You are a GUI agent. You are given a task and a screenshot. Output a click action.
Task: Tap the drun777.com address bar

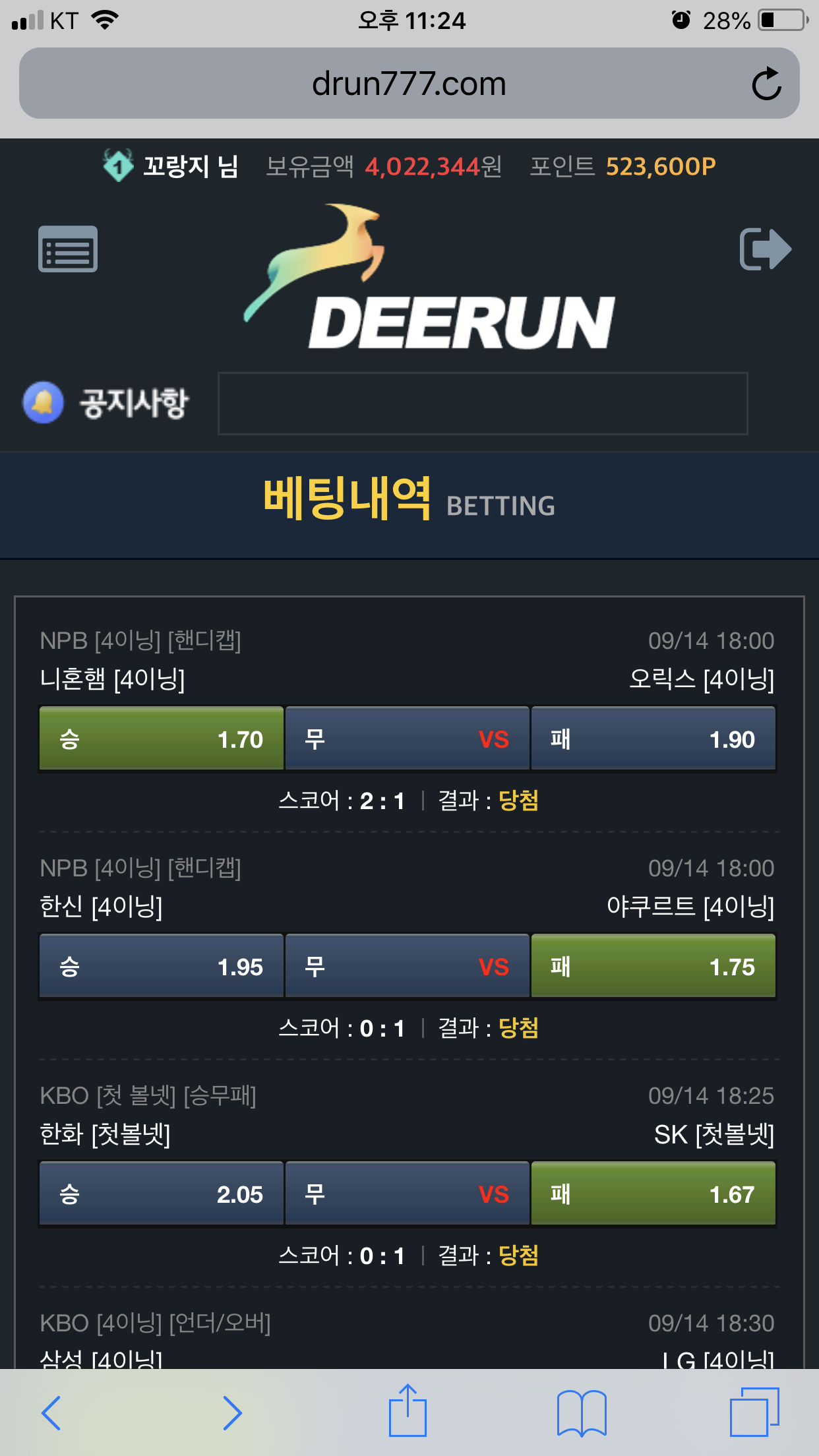coord(409,83)
